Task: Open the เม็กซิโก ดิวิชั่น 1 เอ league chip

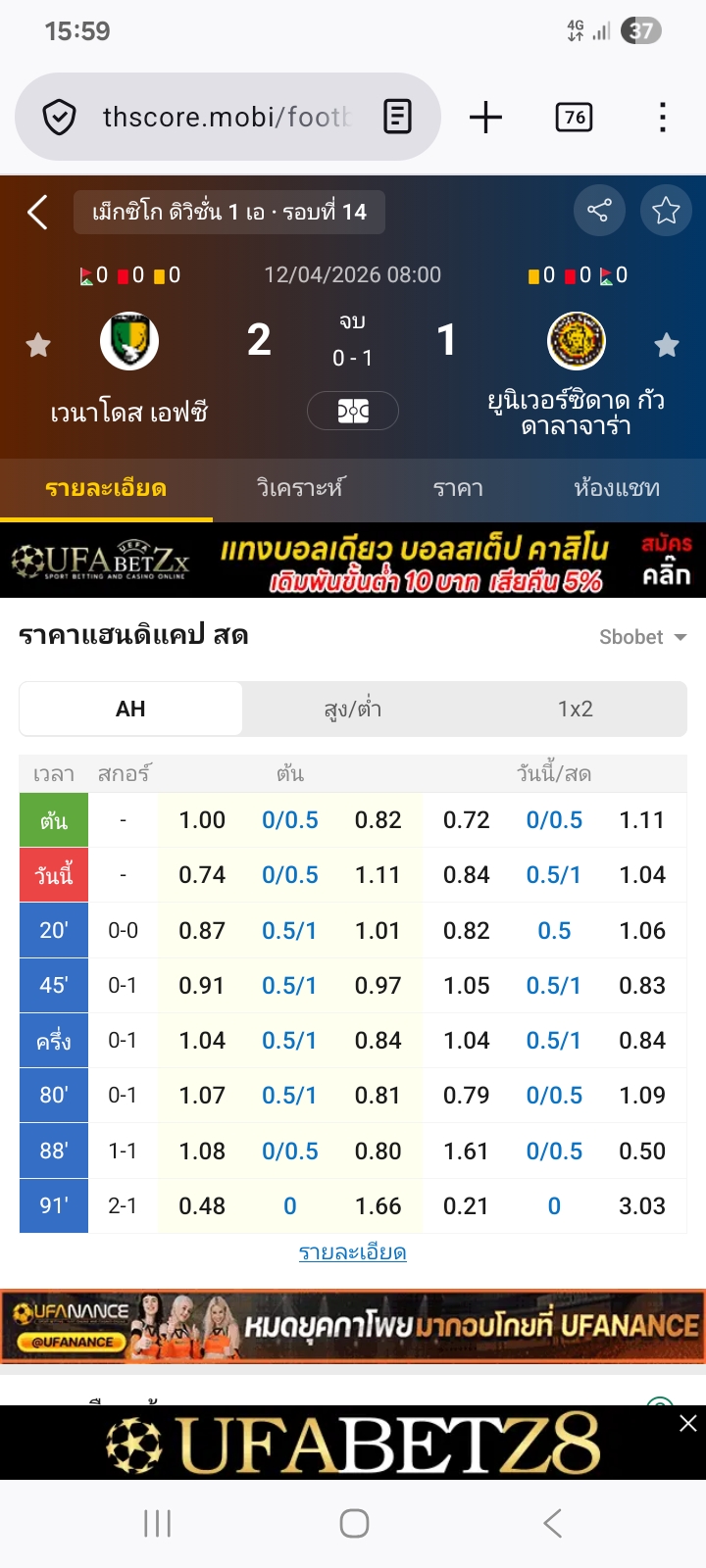Action: pyautogui.click(x=229, y=212)
